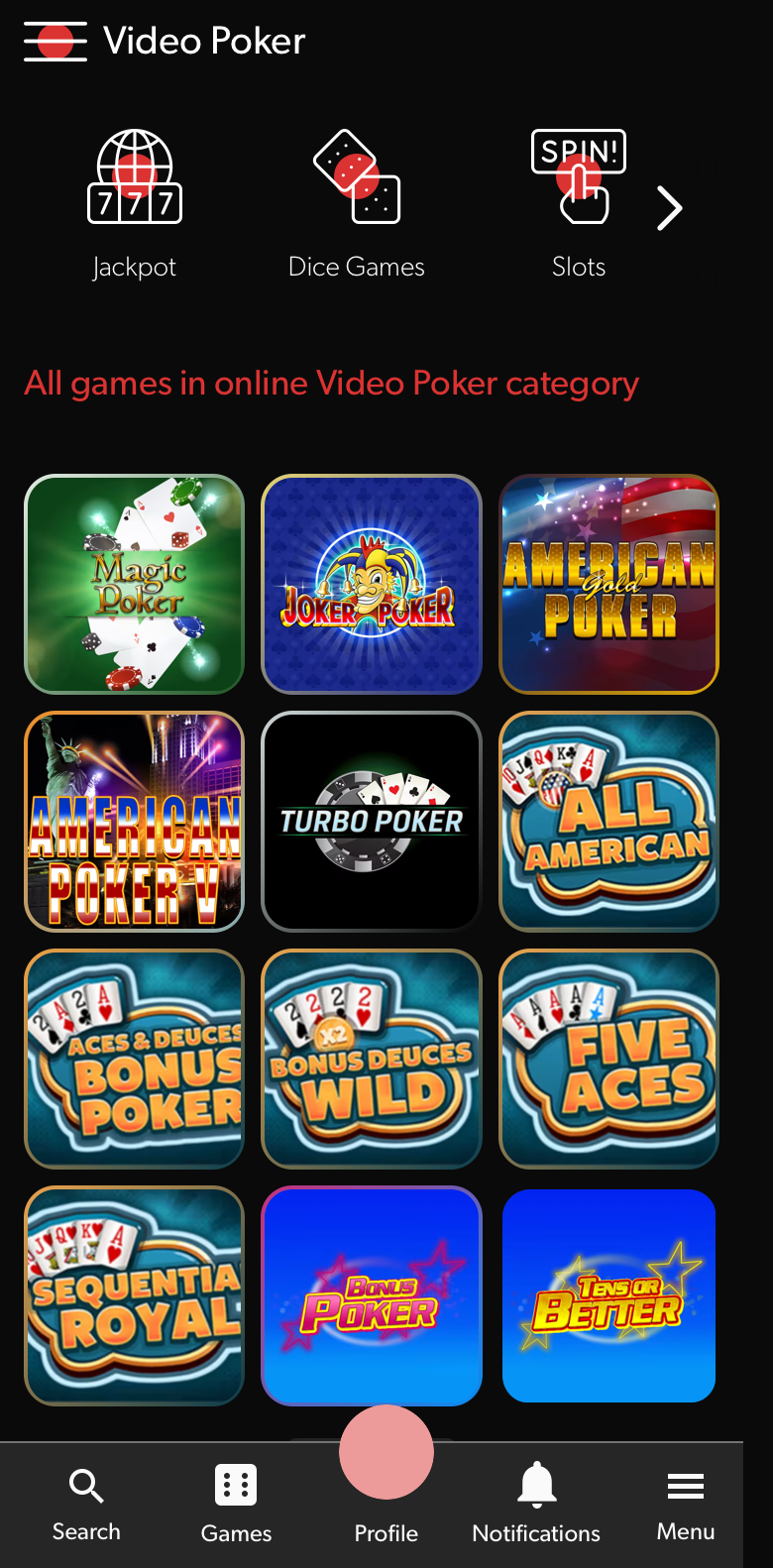
Task: Open the Jackpot category
Action: (135, 205)
